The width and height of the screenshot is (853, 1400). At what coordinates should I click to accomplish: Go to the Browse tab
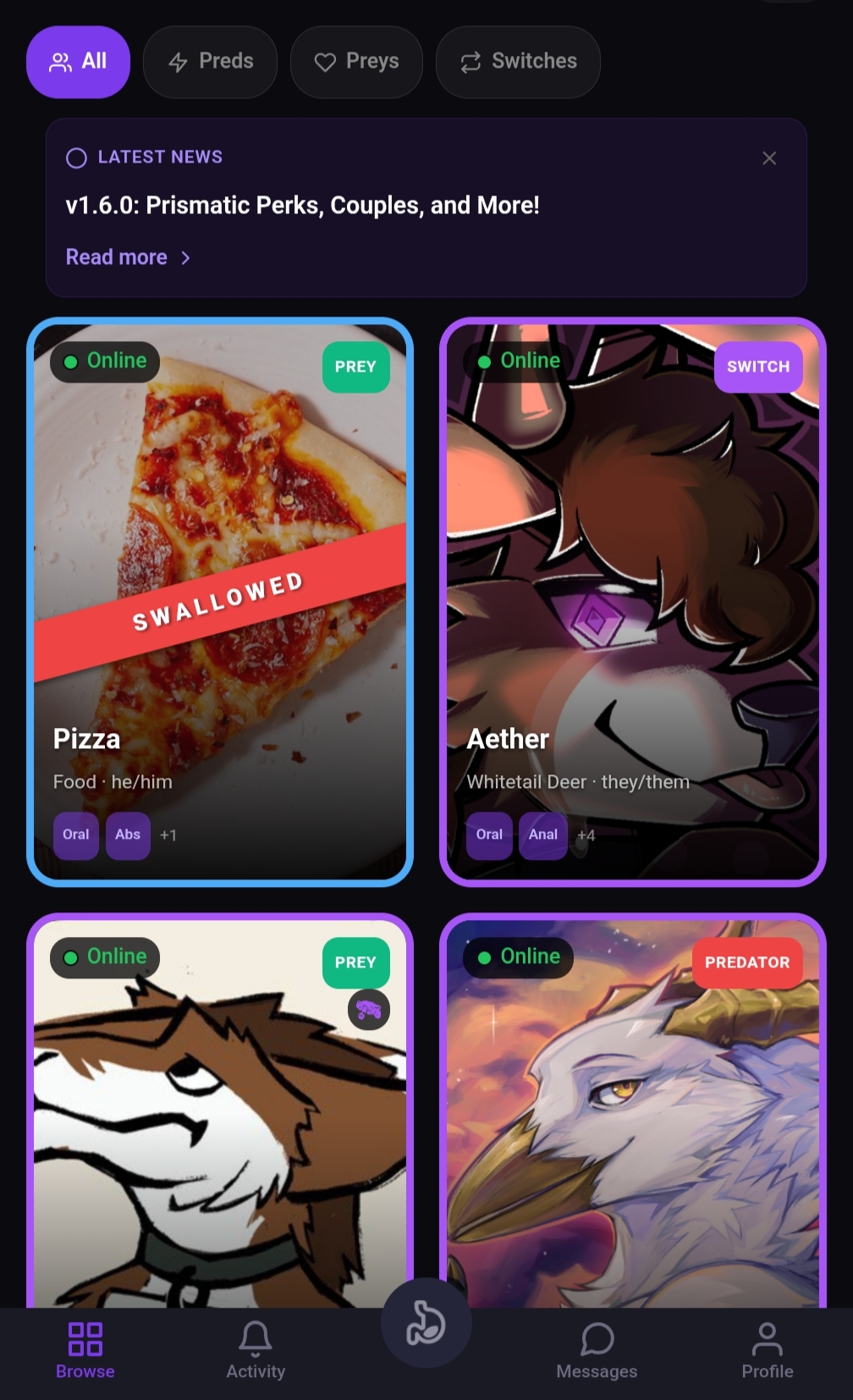point(85,1351)
